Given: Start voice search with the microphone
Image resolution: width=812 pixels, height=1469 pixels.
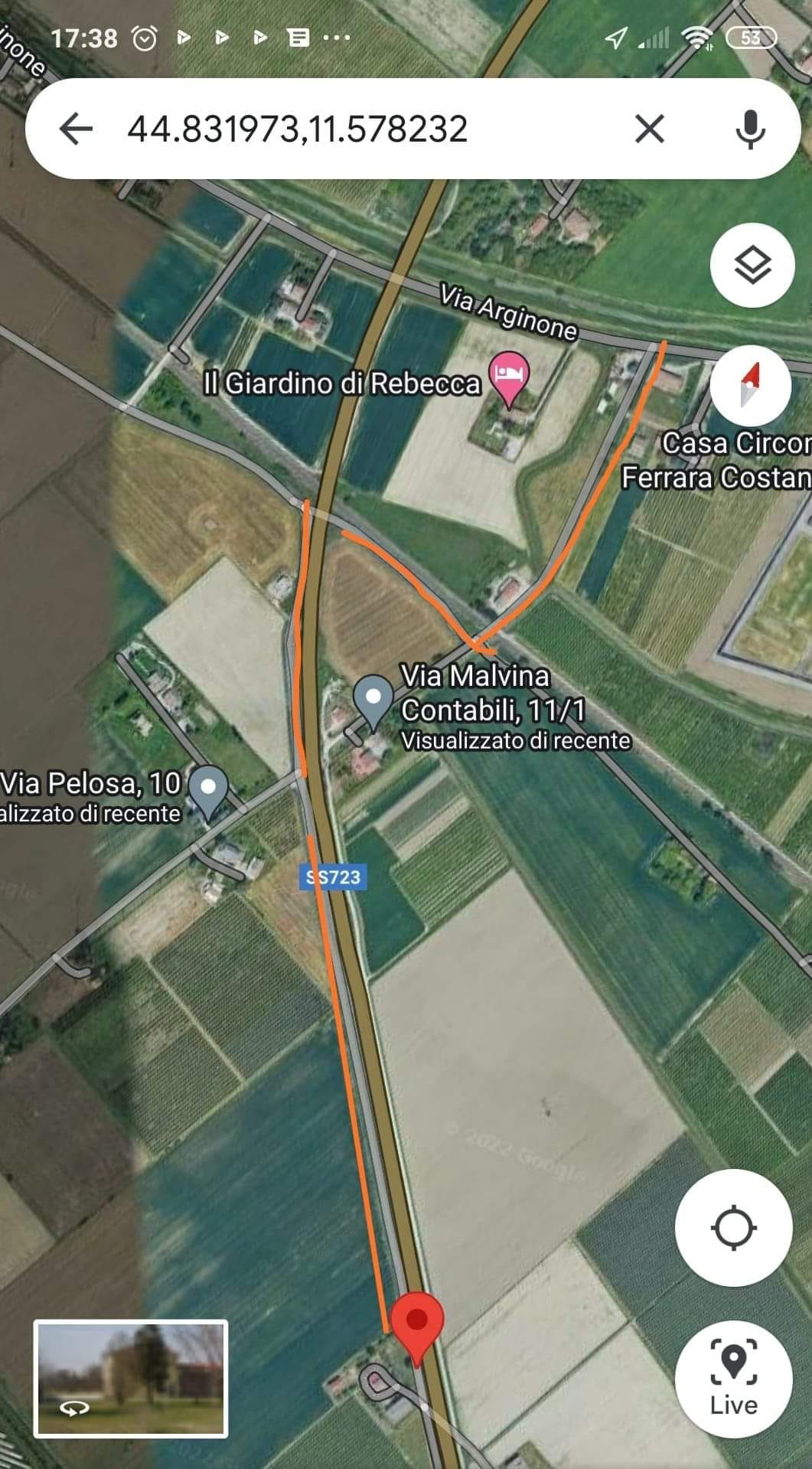Looking at the screenshot, I should coord(750,129).
